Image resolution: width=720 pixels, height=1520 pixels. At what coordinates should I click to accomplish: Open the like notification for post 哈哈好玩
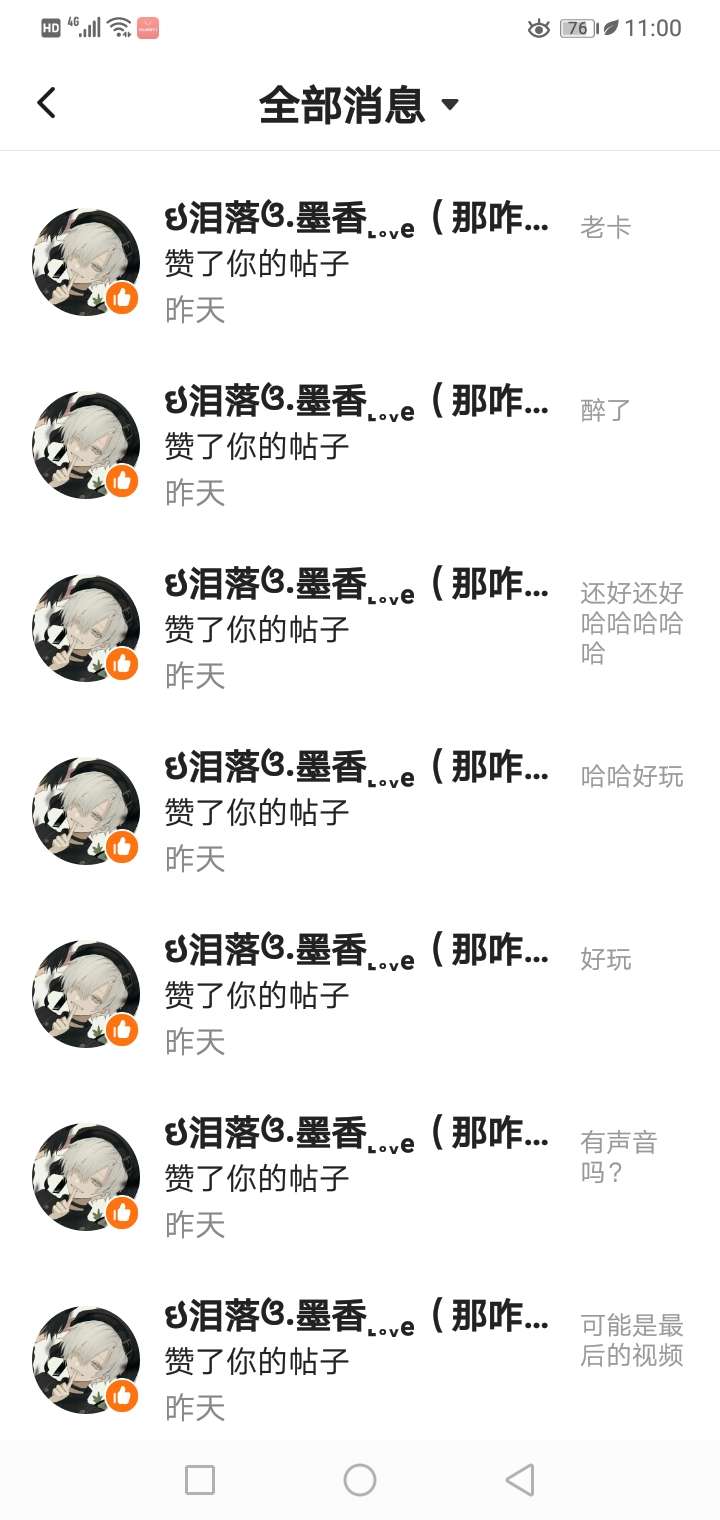point(360,811)
